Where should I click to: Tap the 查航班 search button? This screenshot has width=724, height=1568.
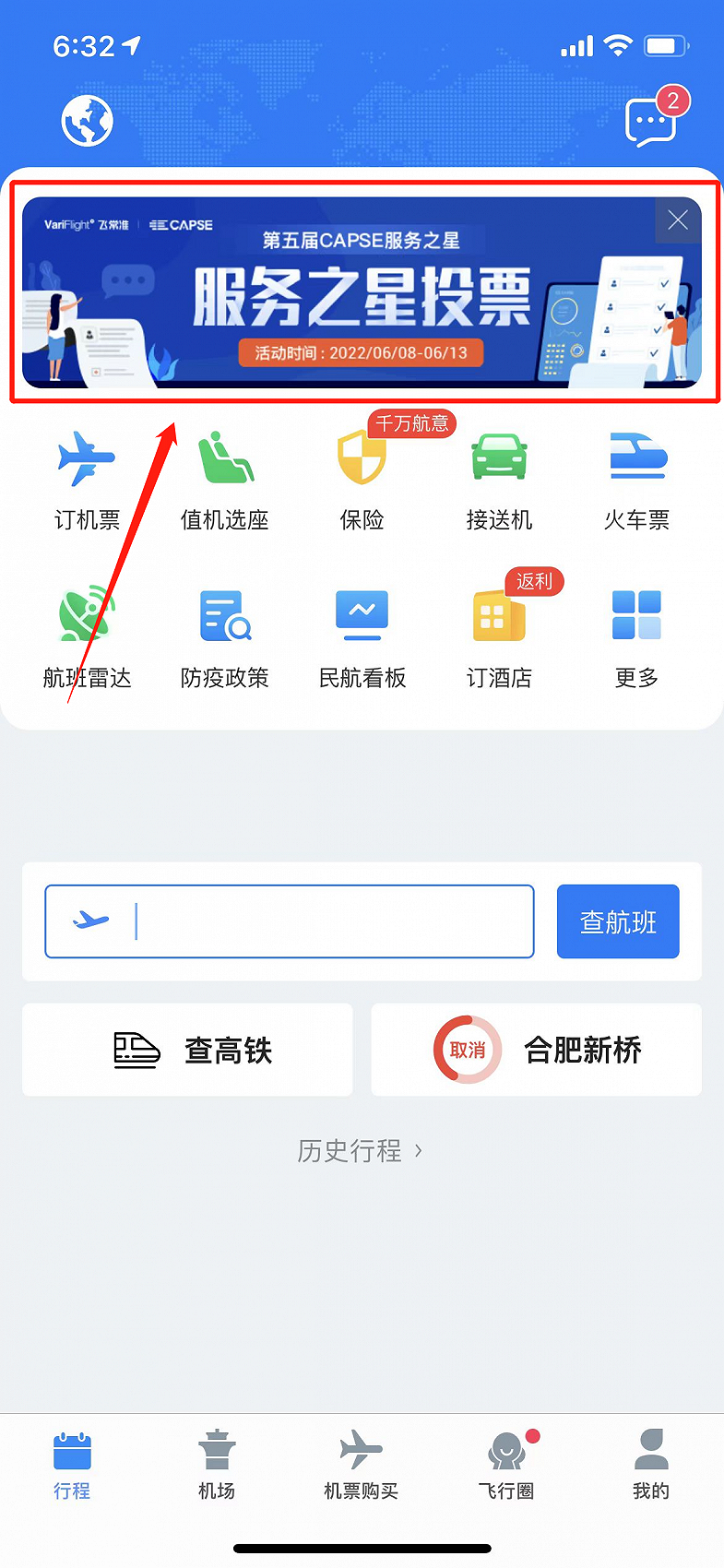(618, 921)
